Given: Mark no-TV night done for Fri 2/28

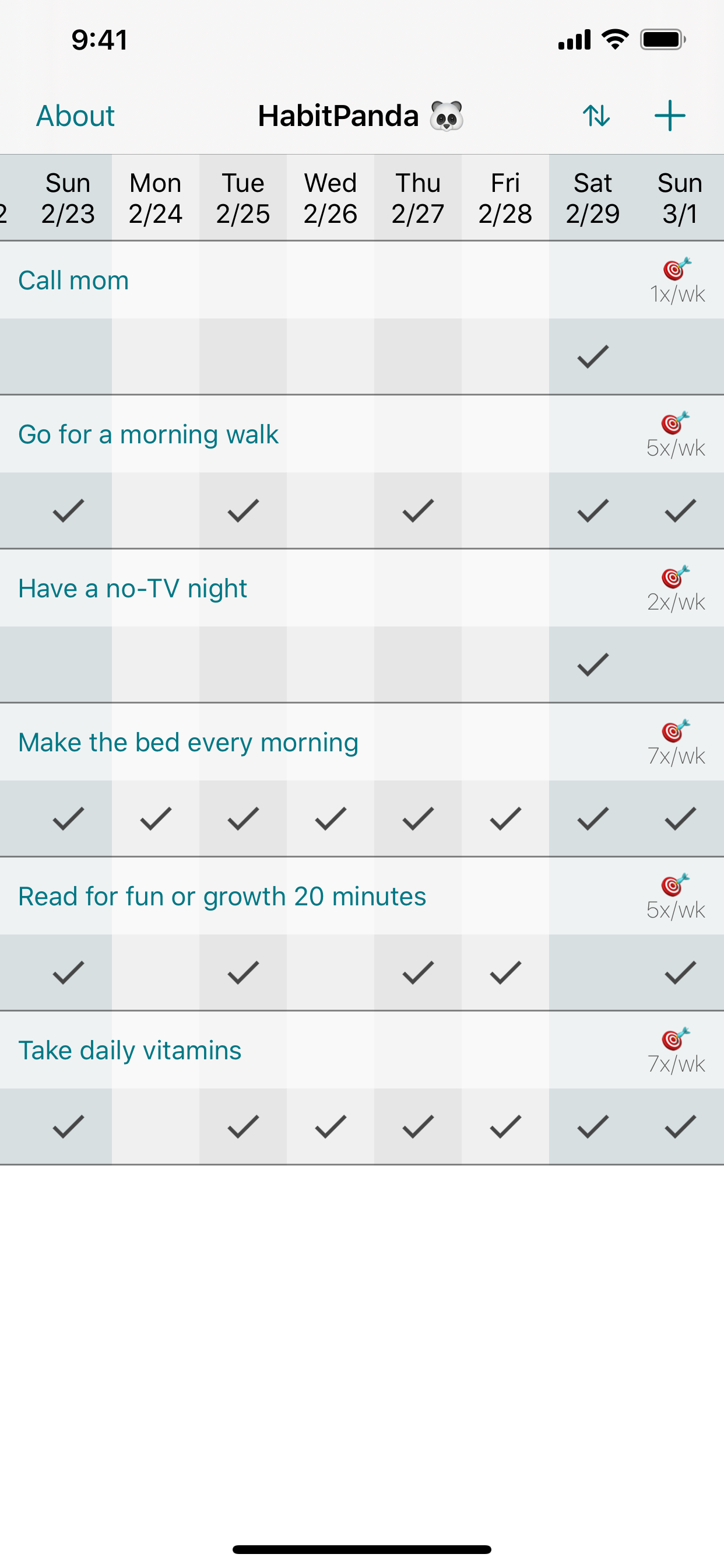Looking at the screenshot, I should [x=505, y=664].
